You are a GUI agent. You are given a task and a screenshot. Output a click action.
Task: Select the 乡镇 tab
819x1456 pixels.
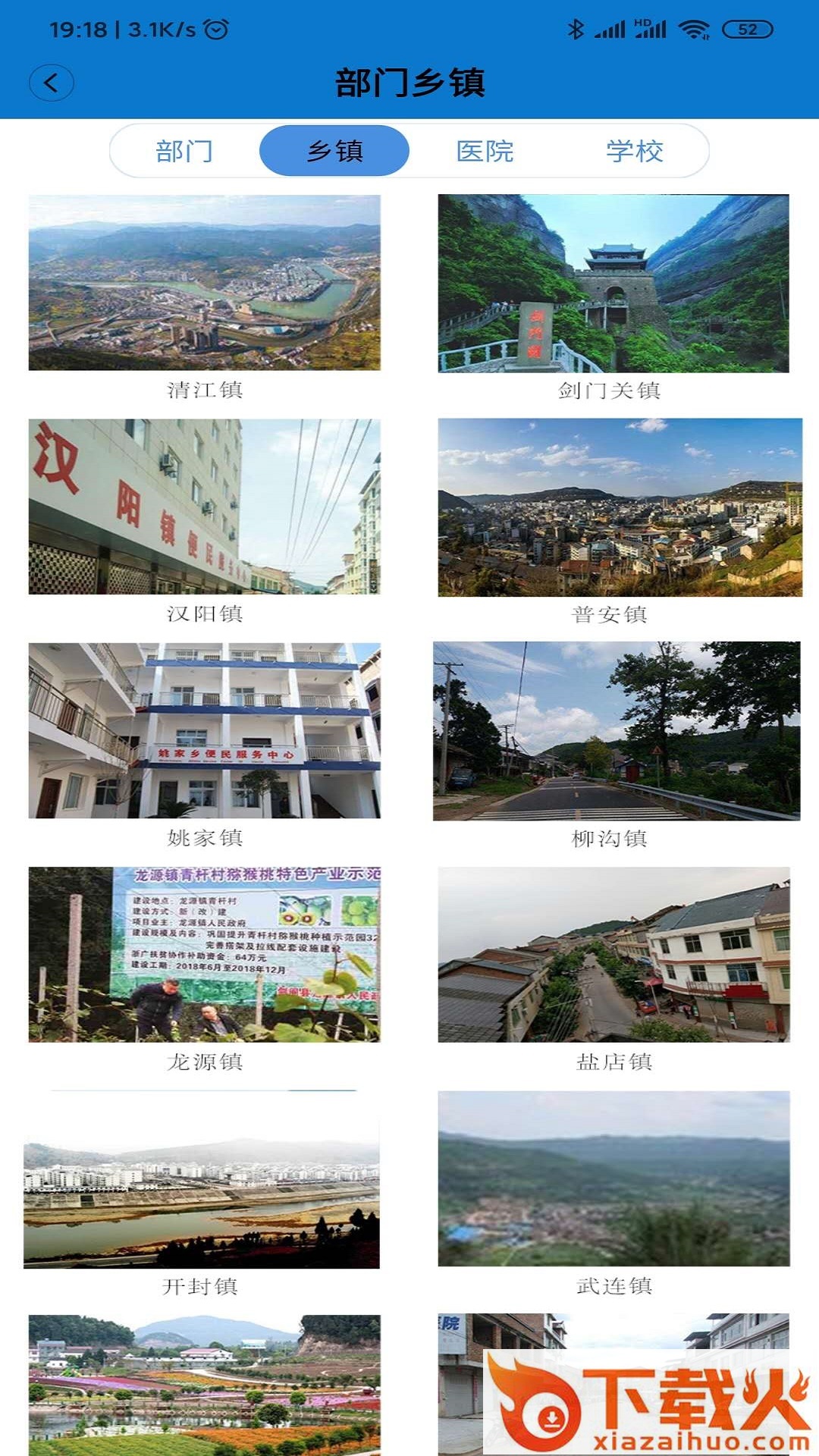[x=334, y=151]
